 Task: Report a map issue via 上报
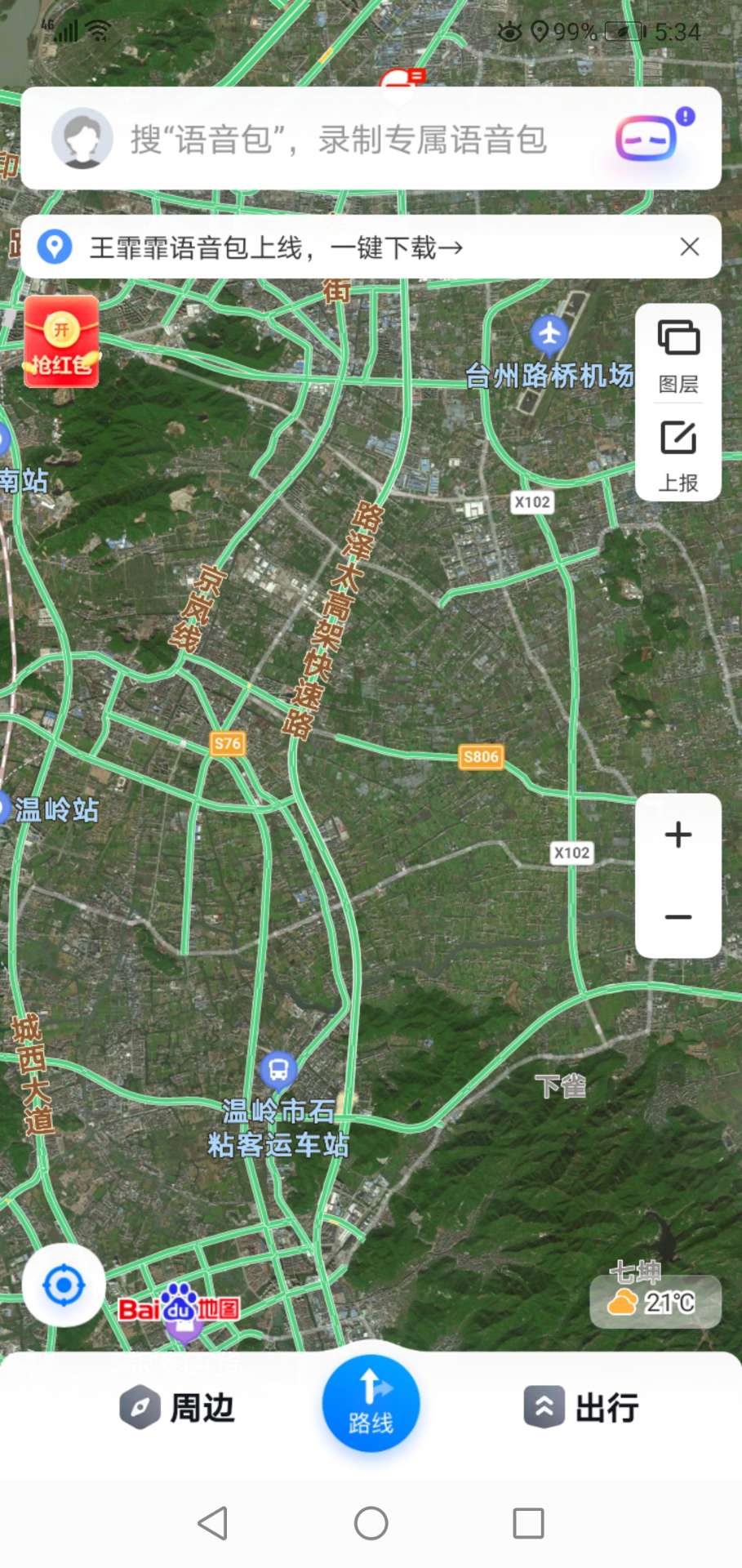678,456
